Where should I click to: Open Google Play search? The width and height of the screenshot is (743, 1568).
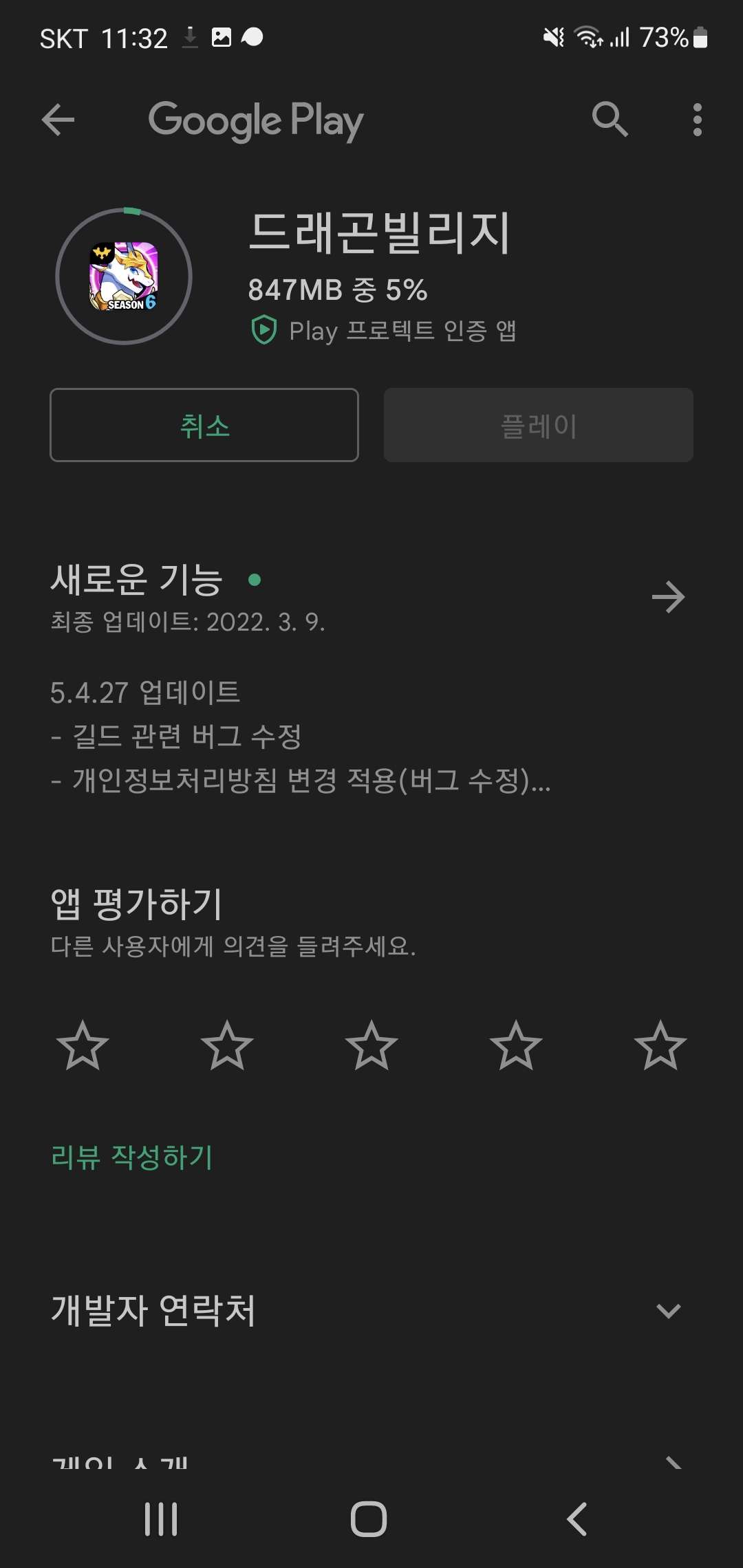point(610,120)
